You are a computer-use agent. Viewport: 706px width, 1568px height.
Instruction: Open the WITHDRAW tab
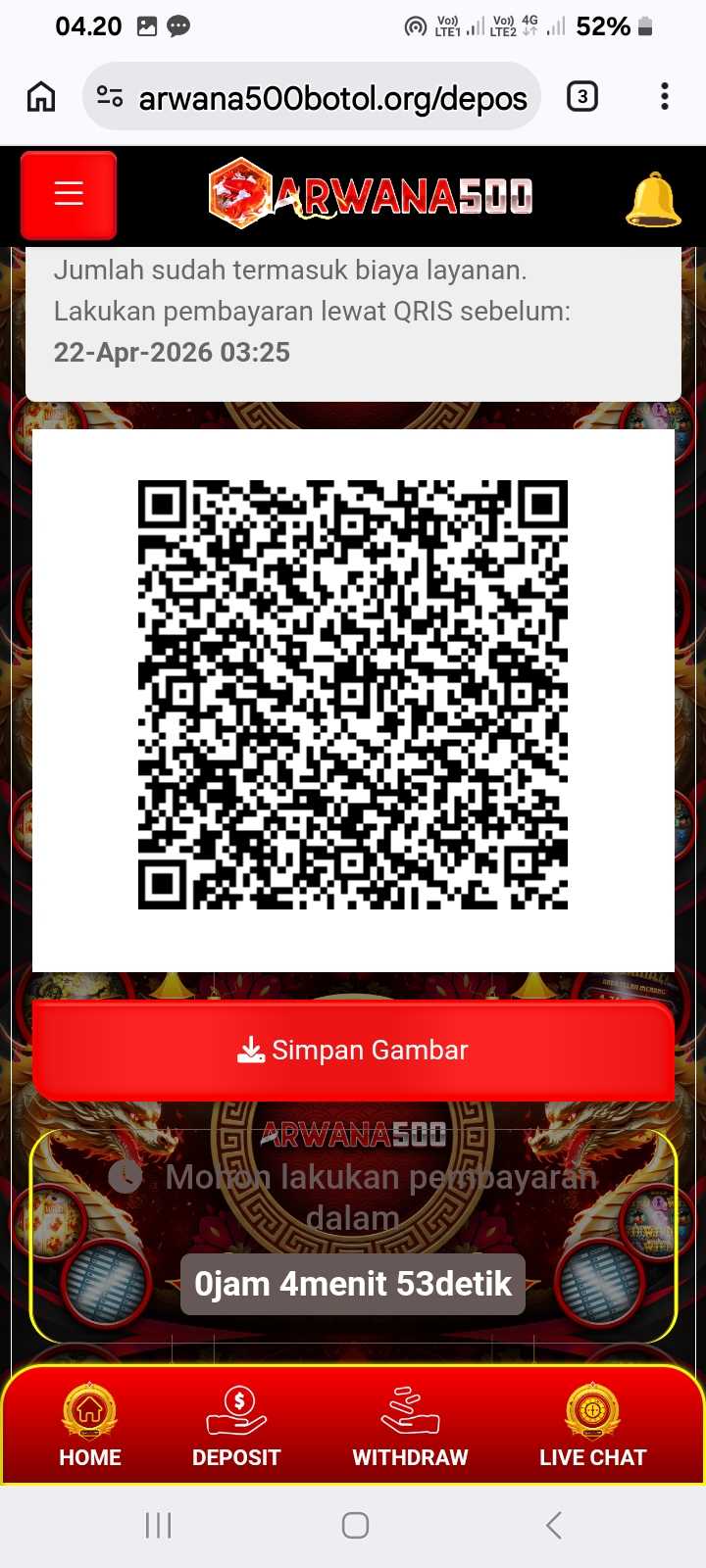[x=410, y=1426]
